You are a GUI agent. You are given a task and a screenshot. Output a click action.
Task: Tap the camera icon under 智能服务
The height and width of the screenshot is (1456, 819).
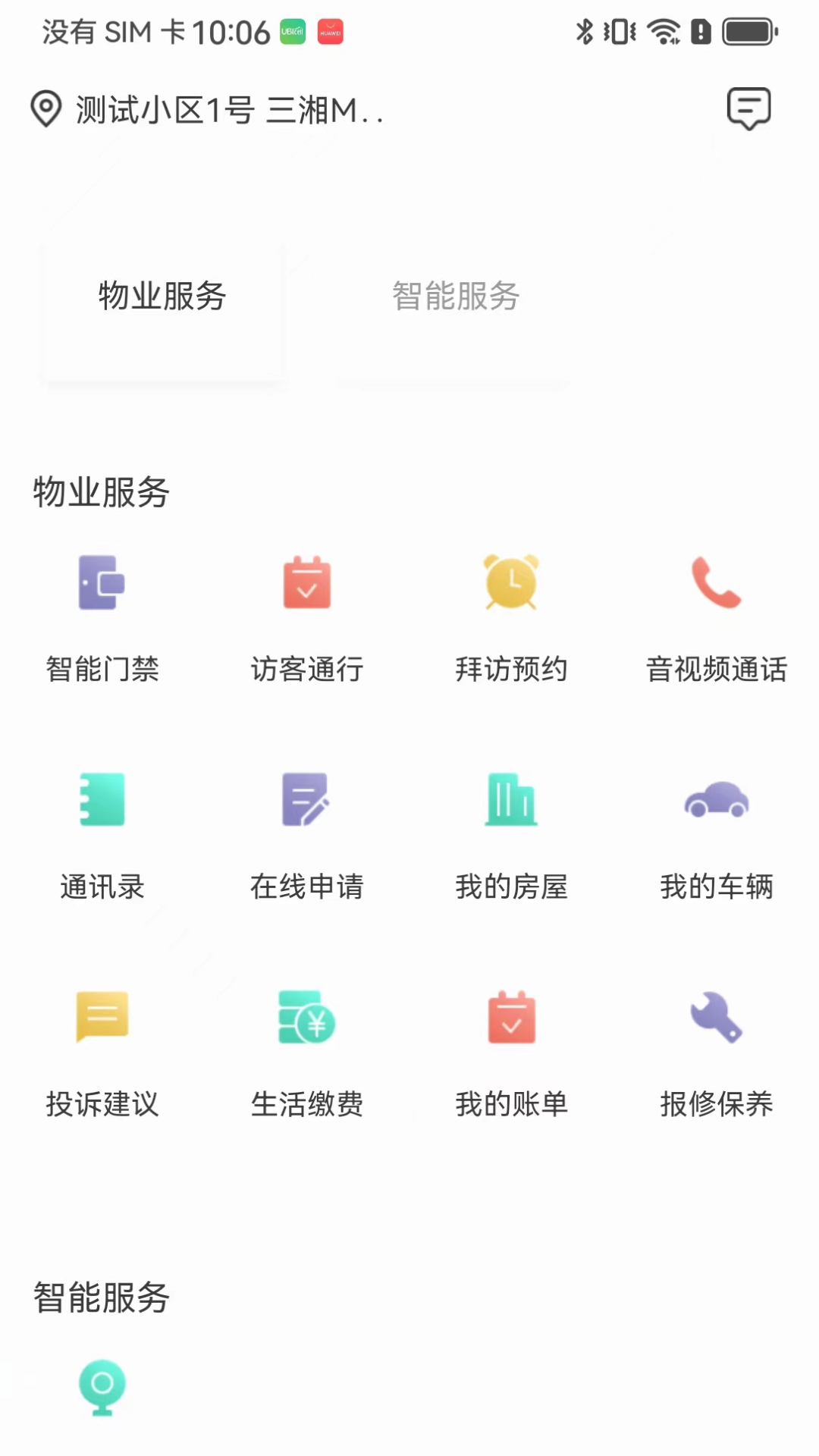tap(102, 1386)
